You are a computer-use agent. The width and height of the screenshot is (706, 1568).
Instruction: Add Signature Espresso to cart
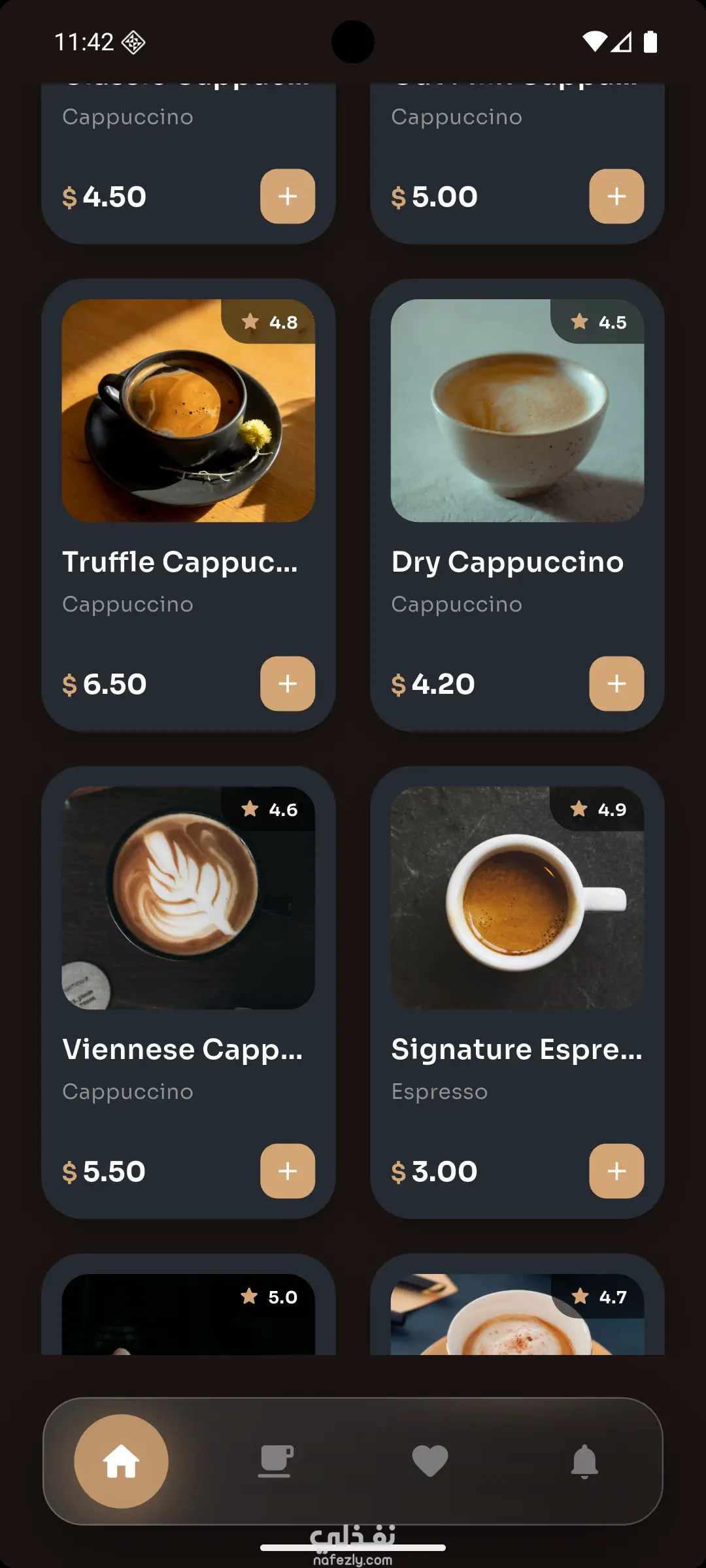(616, 1171)
